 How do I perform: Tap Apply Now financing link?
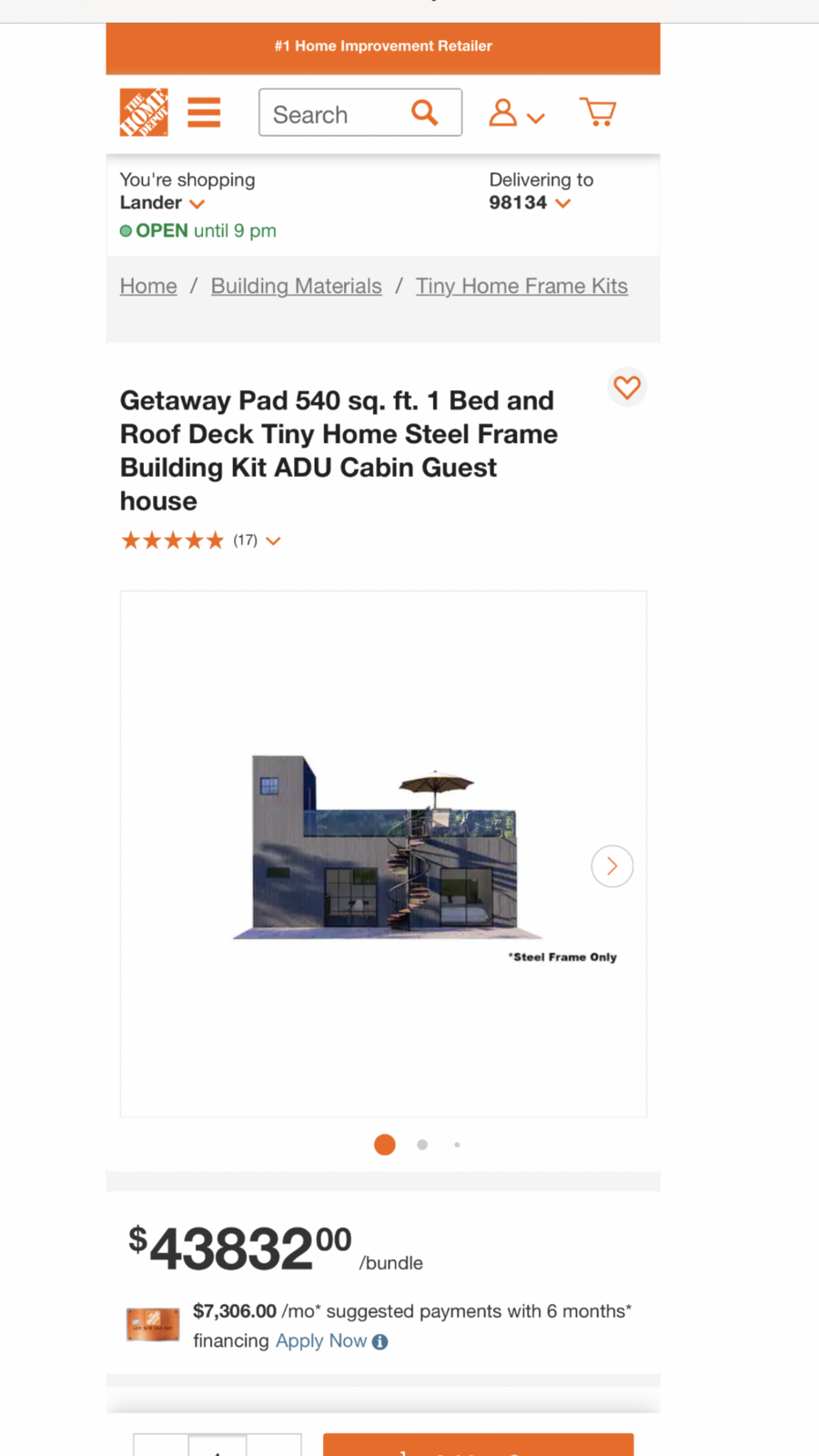click(x=321, y=1340)
